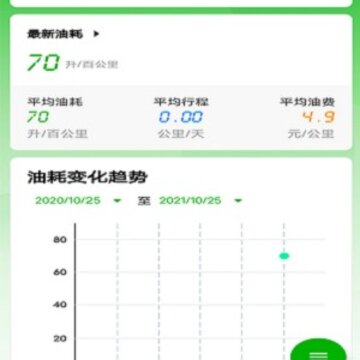Open the green floating menu button
The height and width of the screenshot is (360, 360).
(318, 350)
